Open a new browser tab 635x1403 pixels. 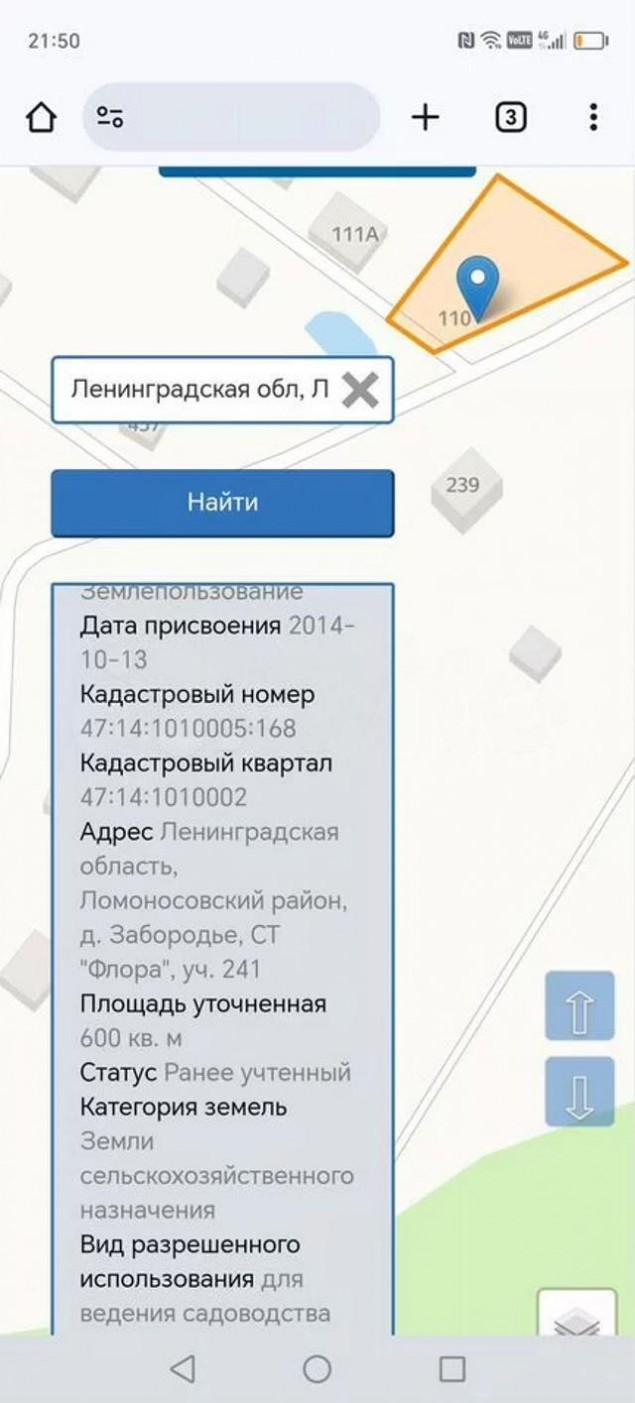tap(425, 117)
